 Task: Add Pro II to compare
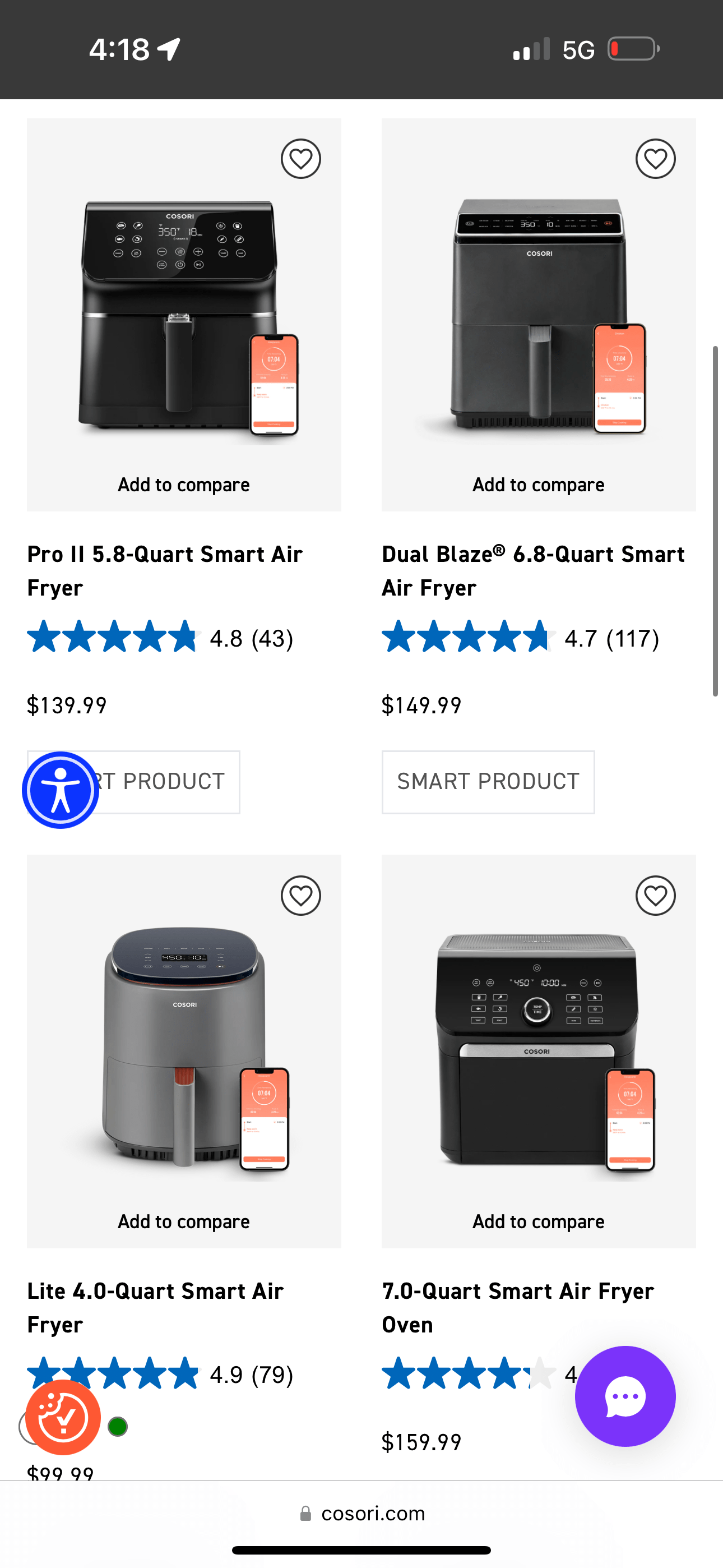pyautogui.click(x=183, y=485)
